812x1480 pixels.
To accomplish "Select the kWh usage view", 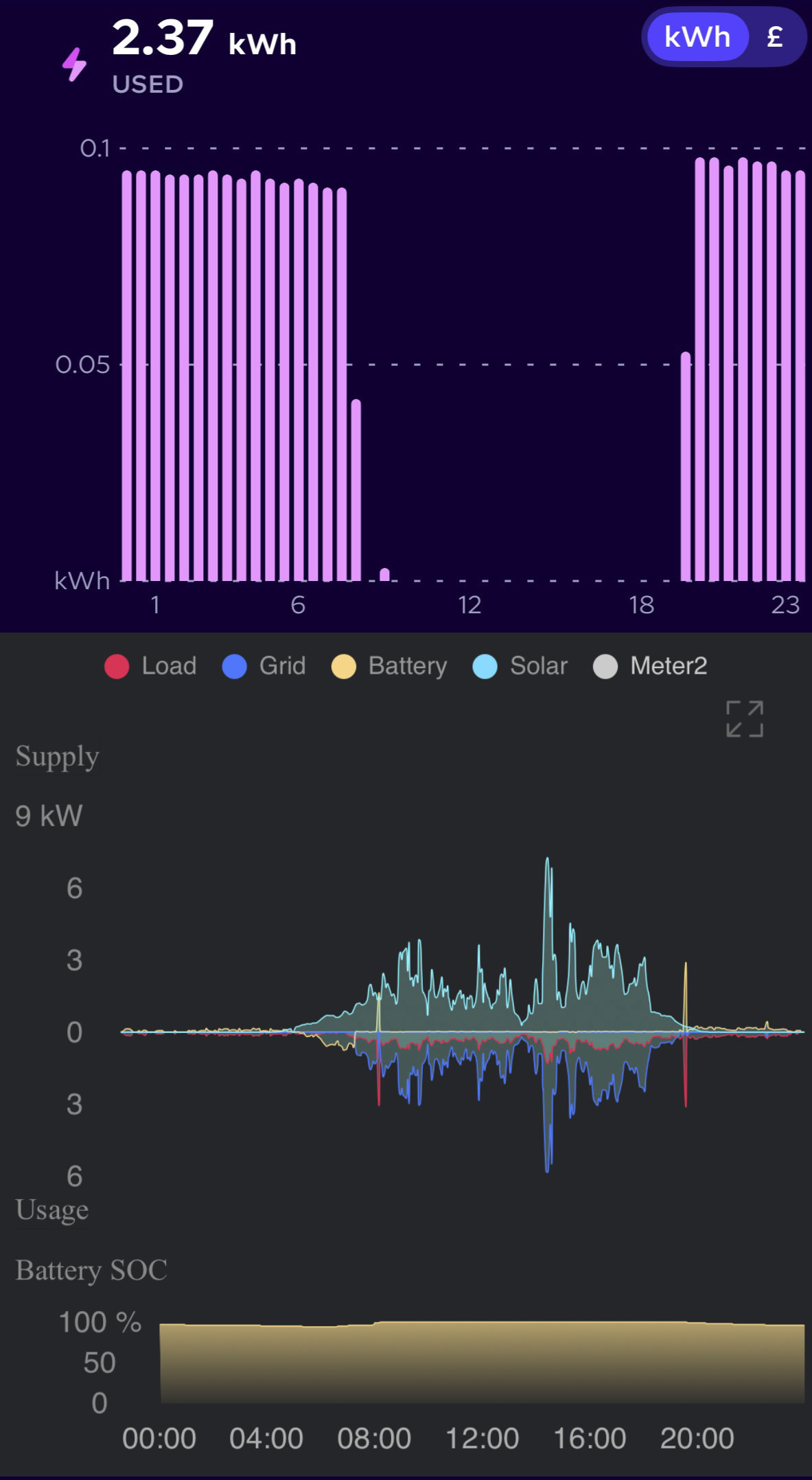I will (697, 37).
